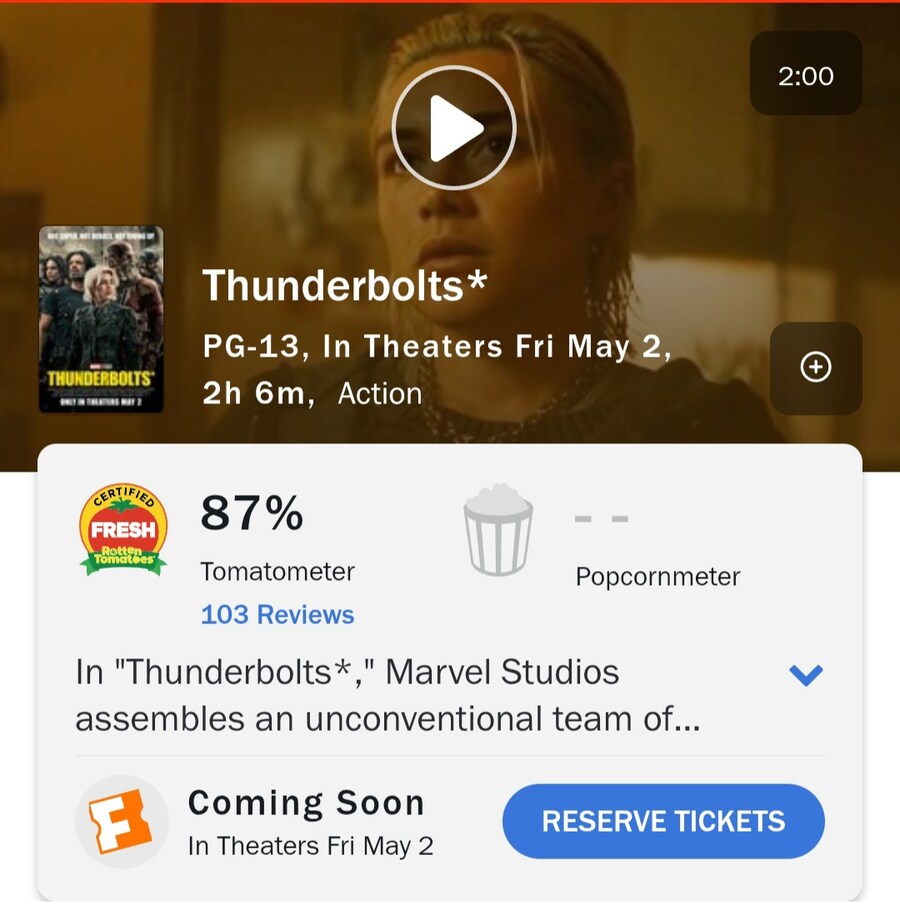Screen dimensions: 900x915
Task: Tap the Reserve Tickets button
Action: pos(663,821)
